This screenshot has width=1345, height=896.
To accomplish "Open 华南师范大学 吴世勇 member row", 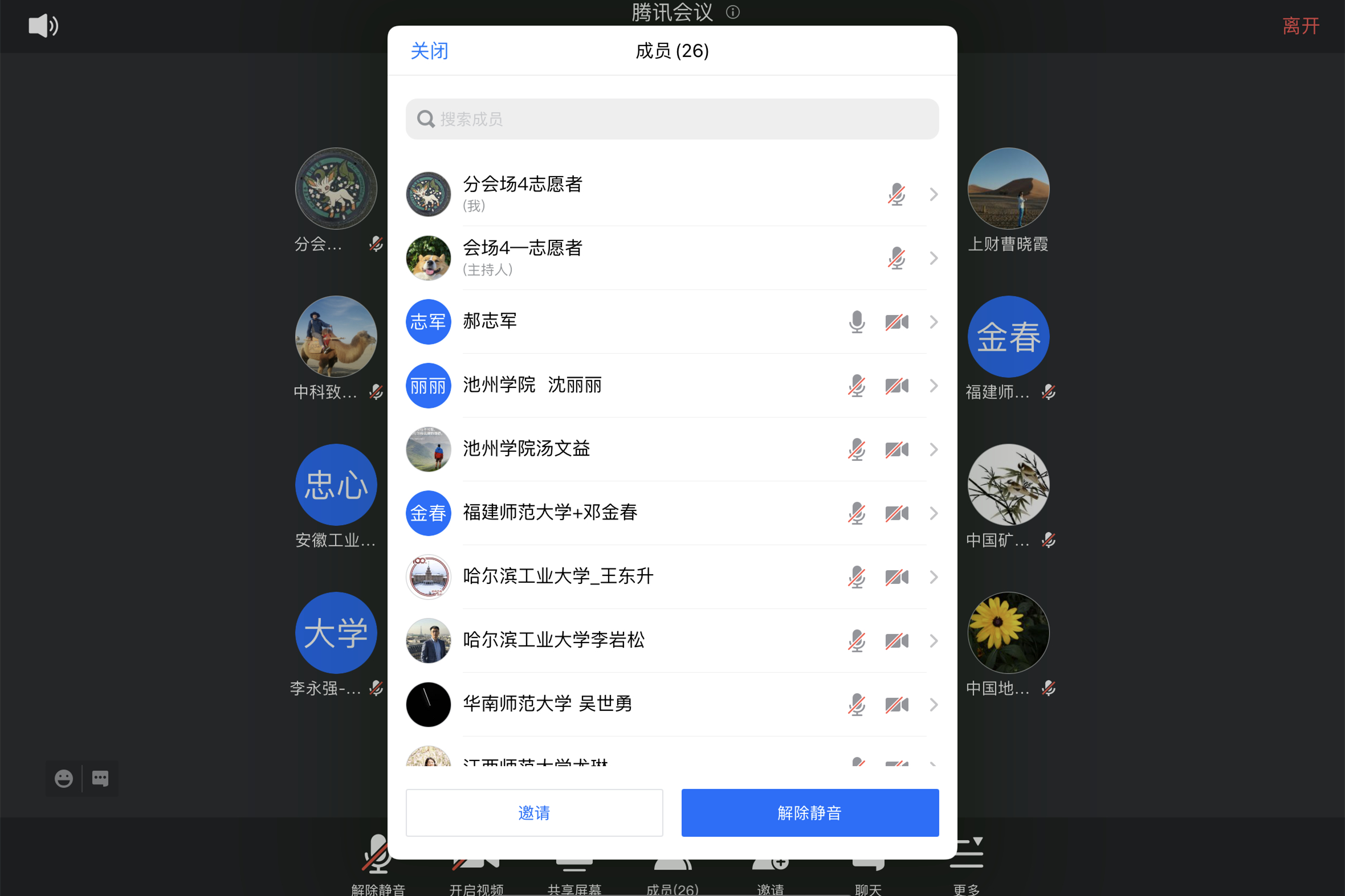I will [671, 704].
